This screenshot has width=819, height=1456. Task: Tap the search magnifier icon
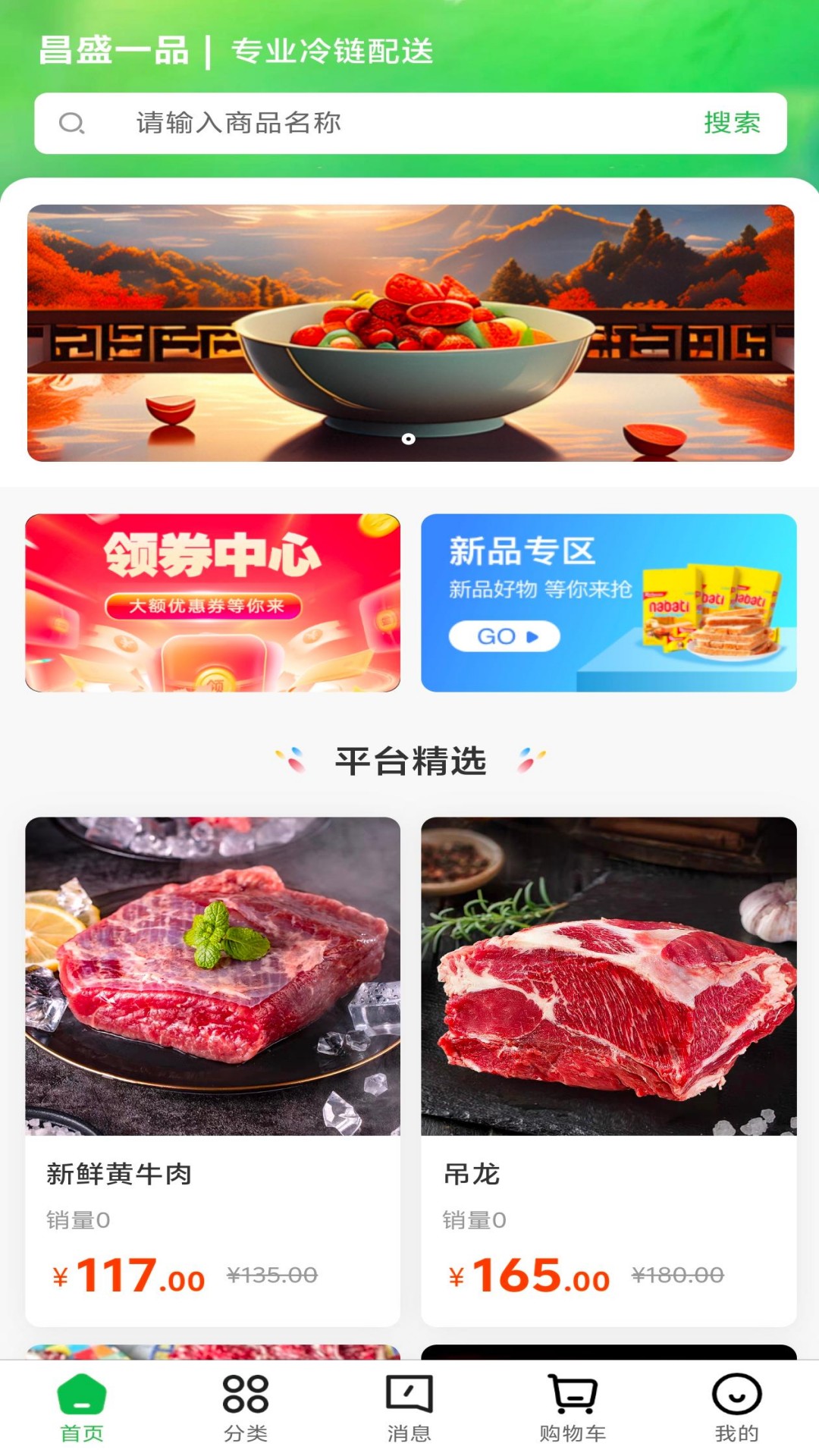pyautogui.click(x=74, y=124)
